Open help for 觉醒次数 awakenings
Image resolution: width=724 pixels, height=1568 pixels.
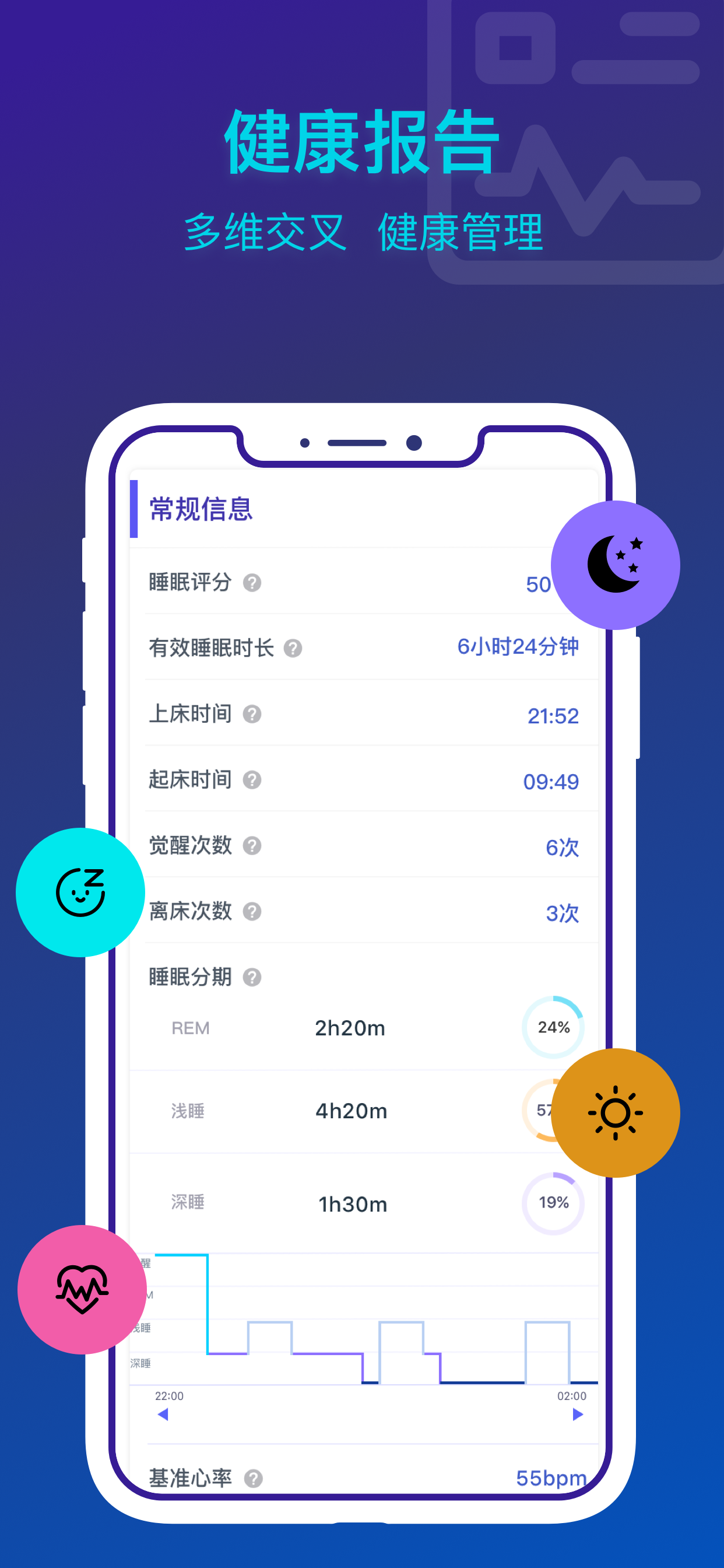tap(253, 846)
